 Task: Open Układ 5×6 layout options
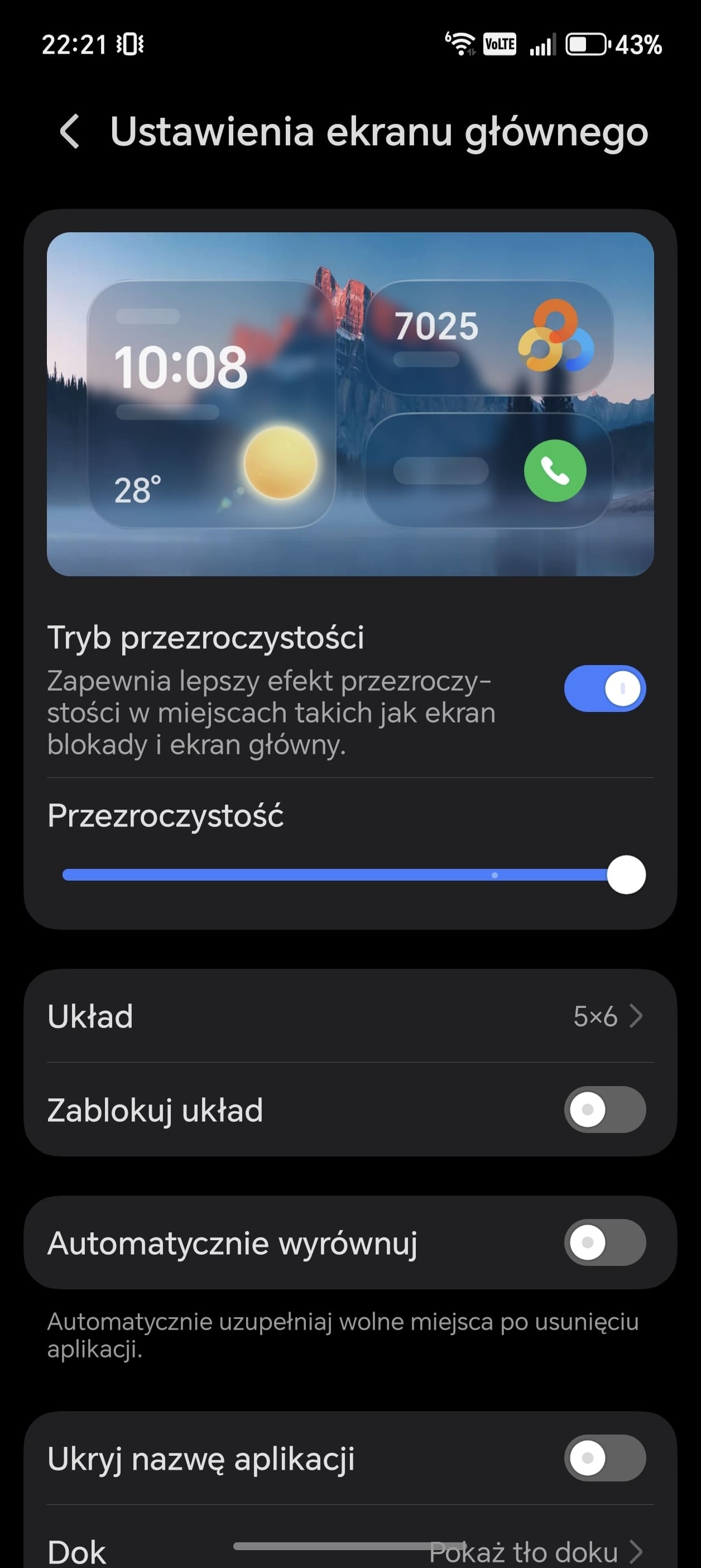(x=350, y=1016)
